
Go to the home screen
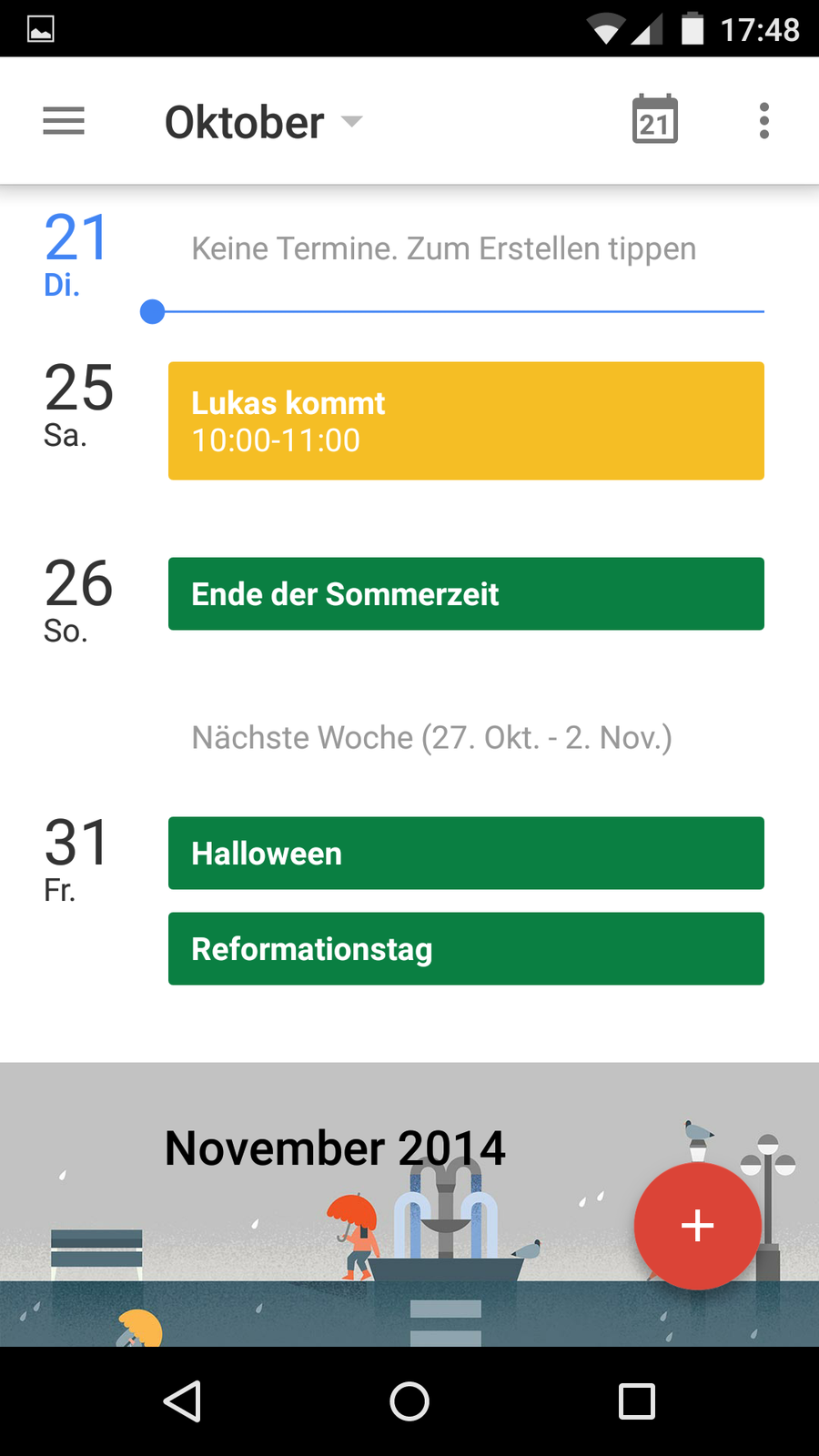pos(409,1401)
